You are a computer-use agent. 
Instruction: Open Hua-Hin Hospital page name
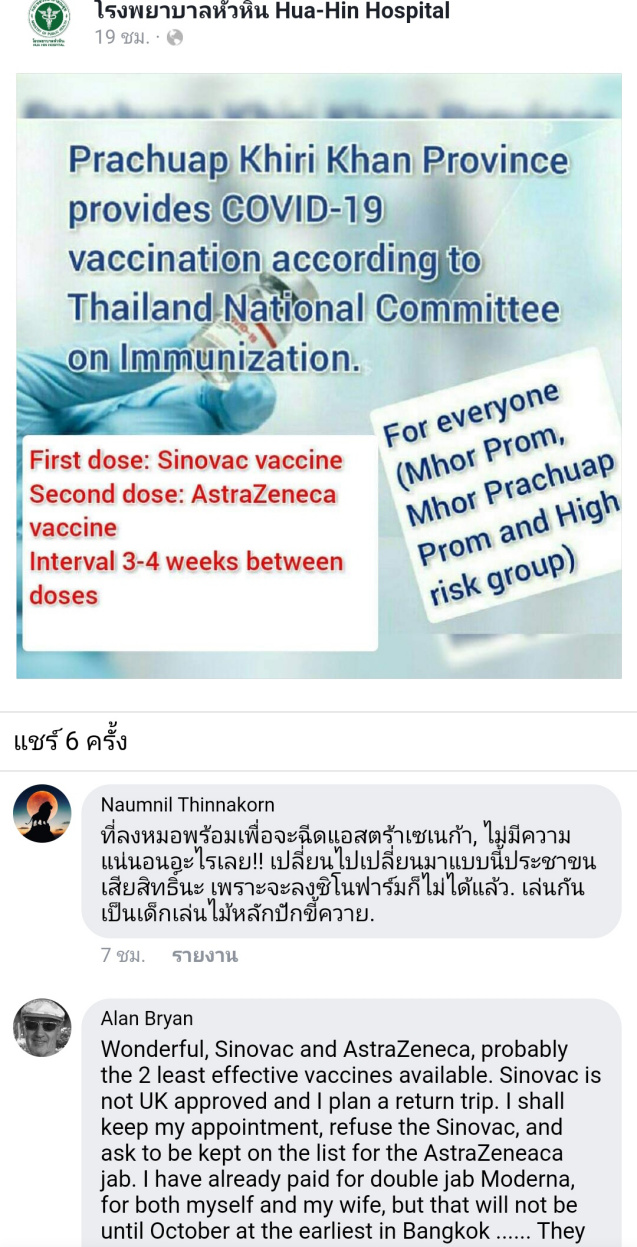tap(272, 12)
